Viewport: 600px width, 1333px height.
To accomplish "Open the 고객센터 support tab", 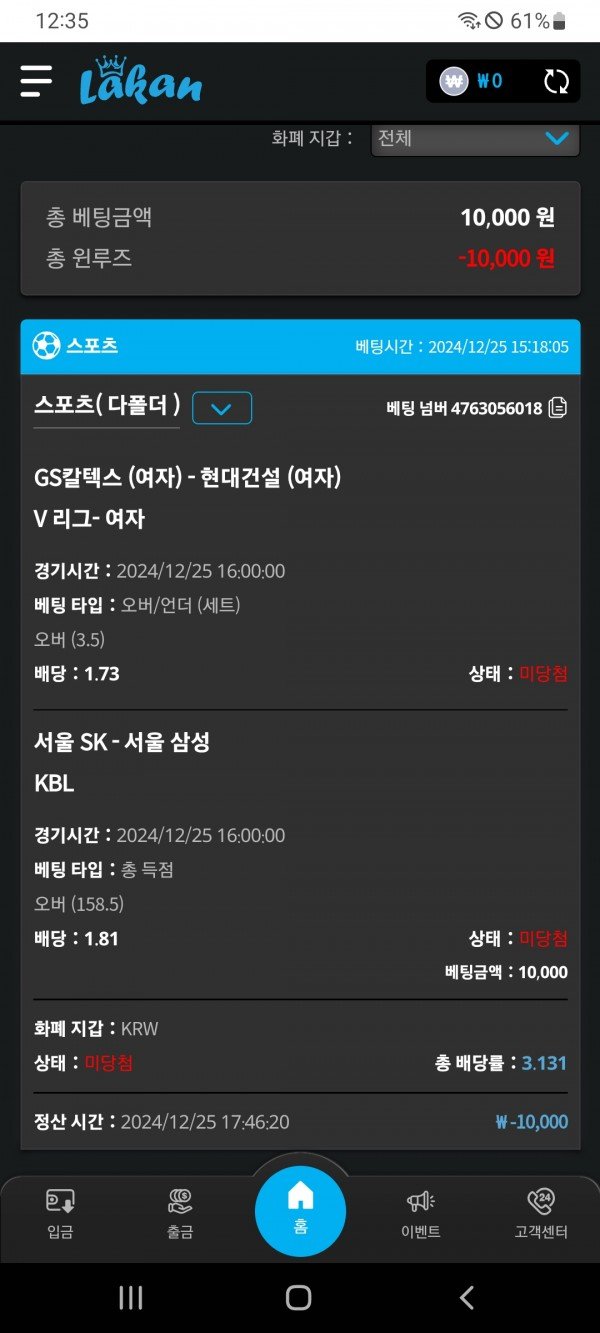I will click(x=541, y=1213).
